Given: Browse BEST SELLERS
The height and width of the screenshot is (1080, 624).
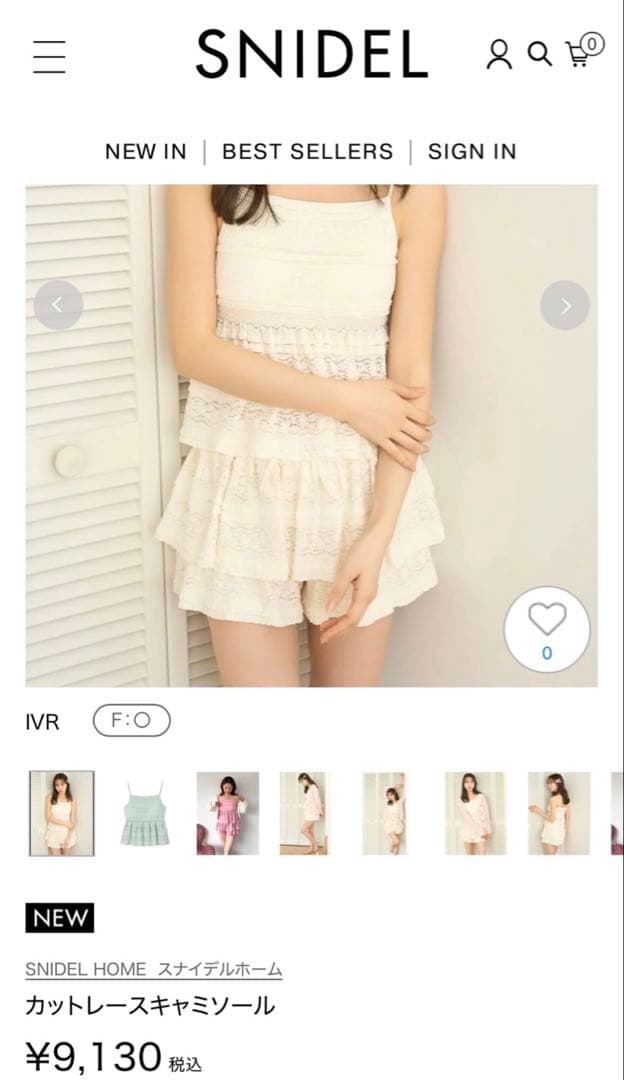Looking at the screenshot, I should [x=307, y=152].
